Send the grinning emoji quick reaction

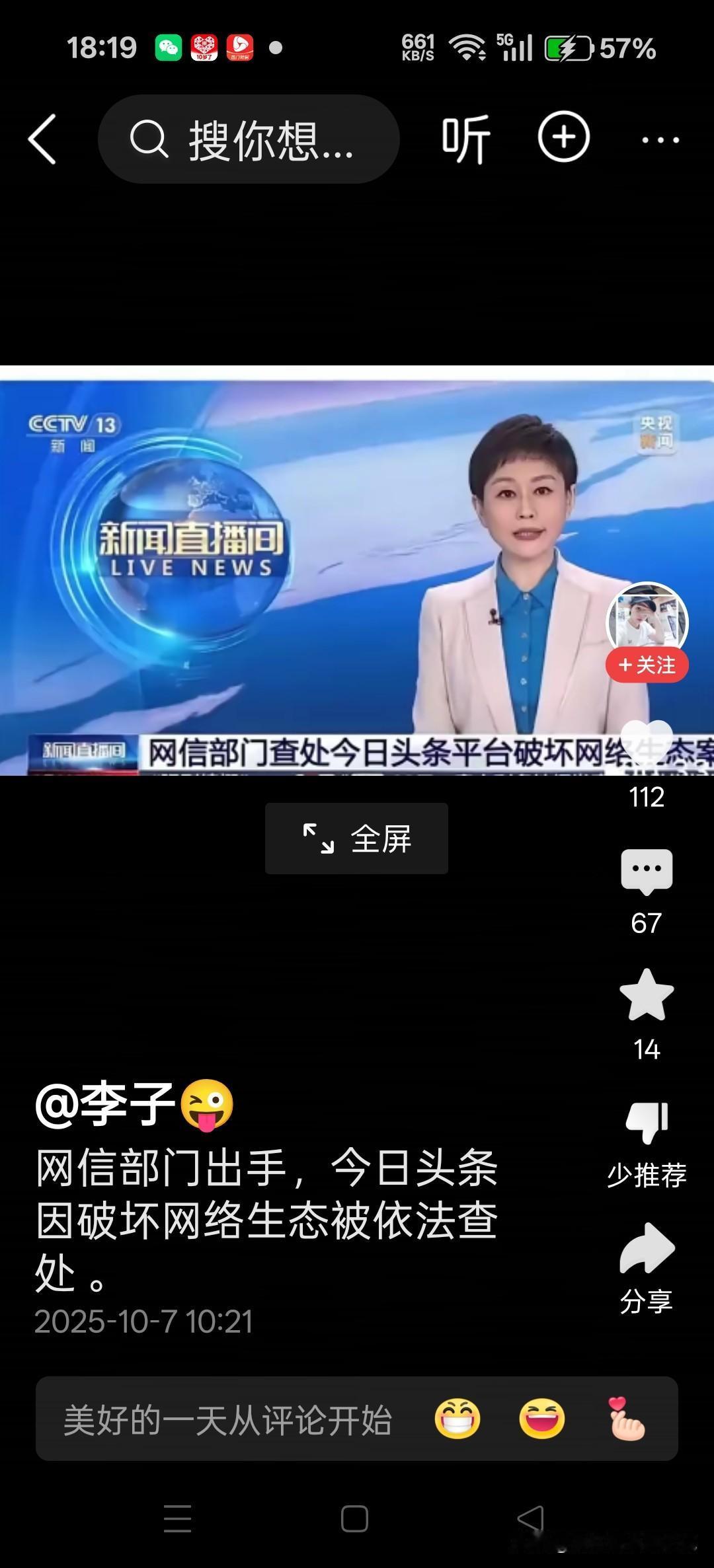(x=457, y=1419)
